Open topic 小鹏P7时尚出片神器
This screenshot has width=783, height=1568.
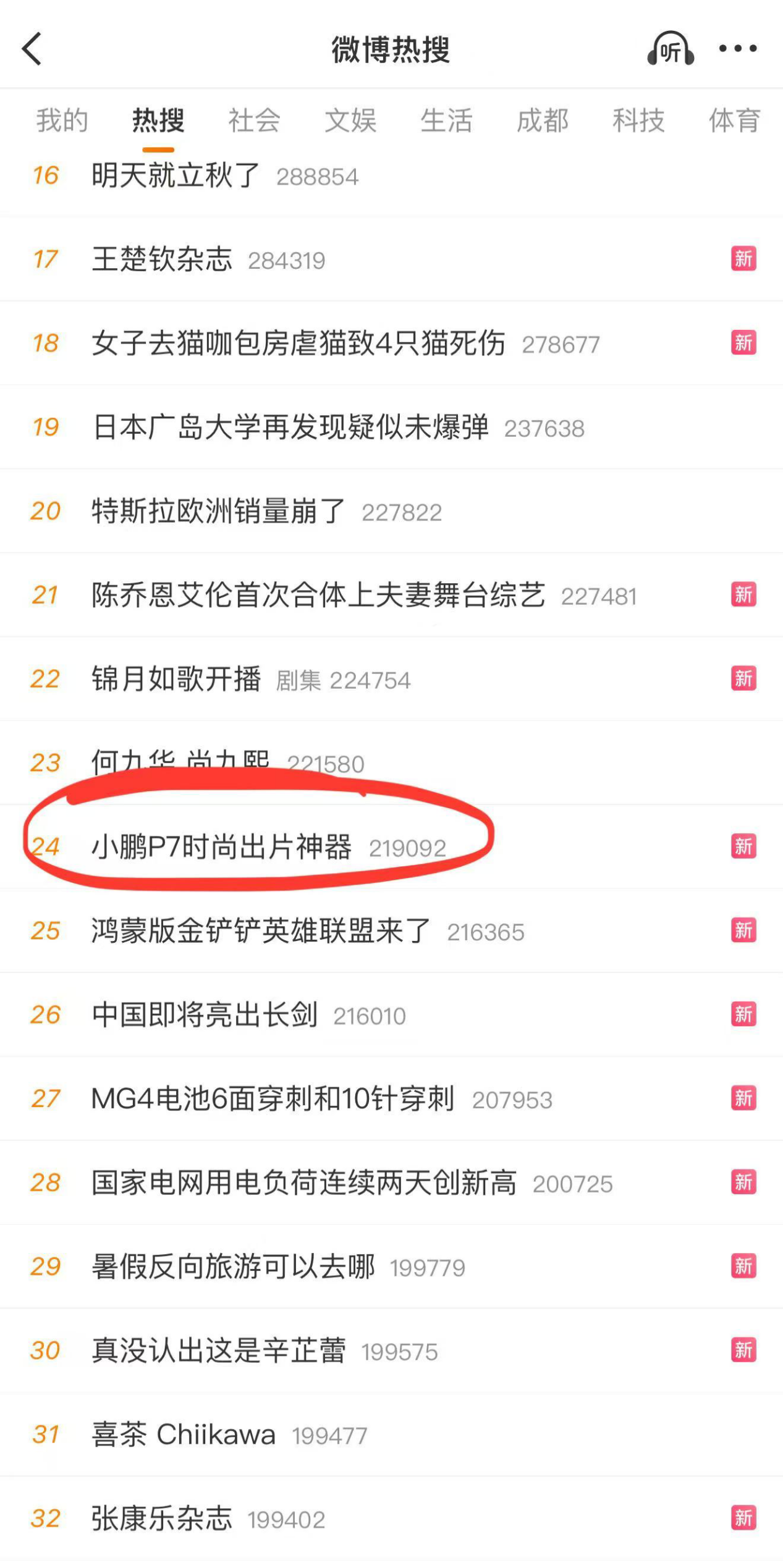tap(221, 847)
